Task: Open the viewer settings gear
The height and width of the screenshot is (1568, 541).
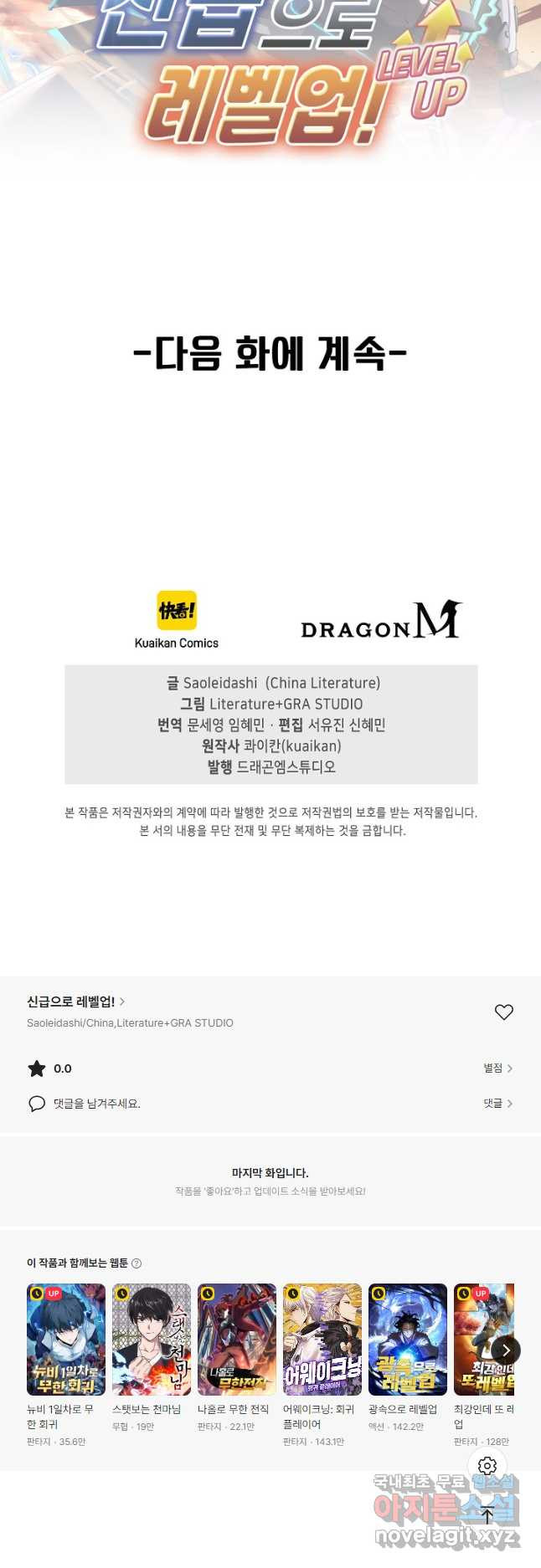Action: click(487, 1466)
